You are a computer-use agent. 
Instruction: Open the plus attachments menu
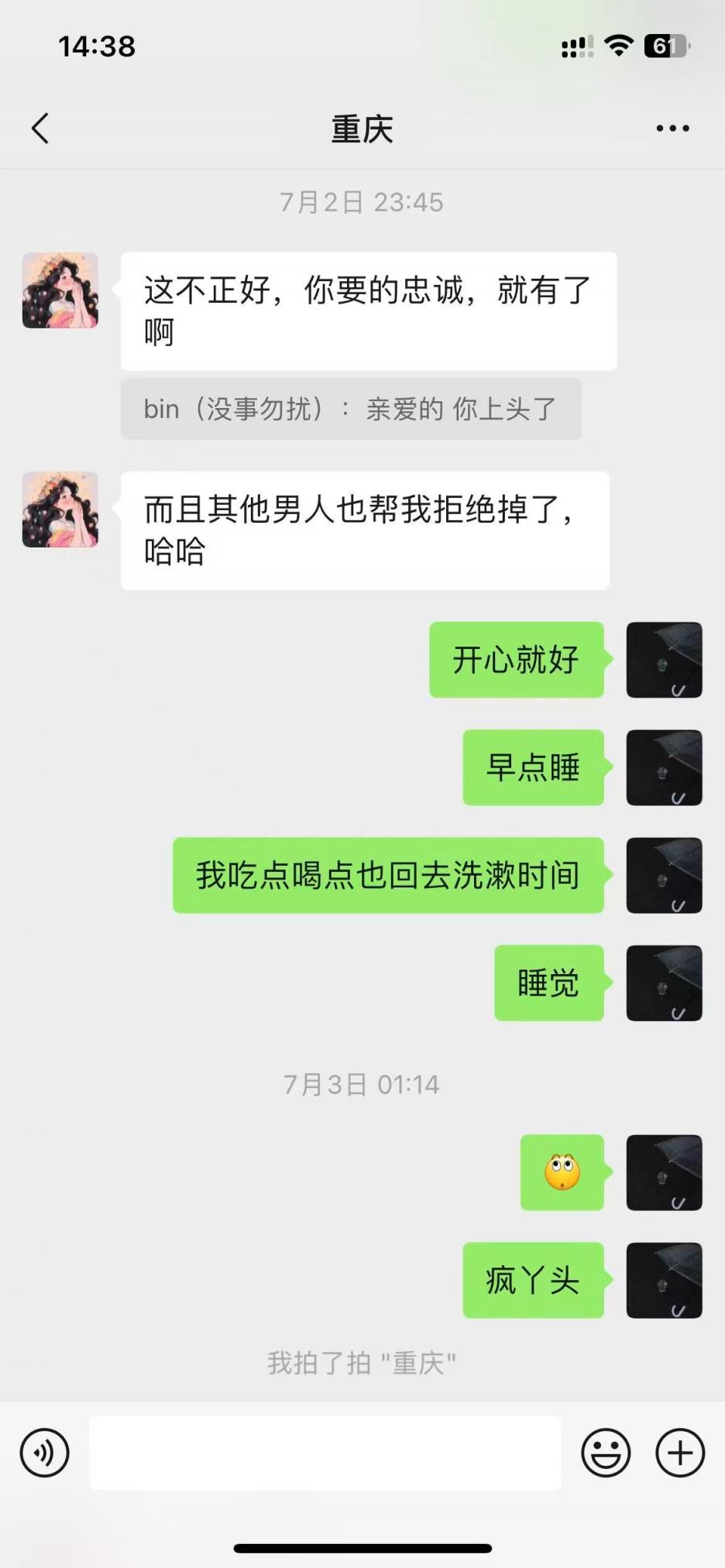click(680, 1453)
